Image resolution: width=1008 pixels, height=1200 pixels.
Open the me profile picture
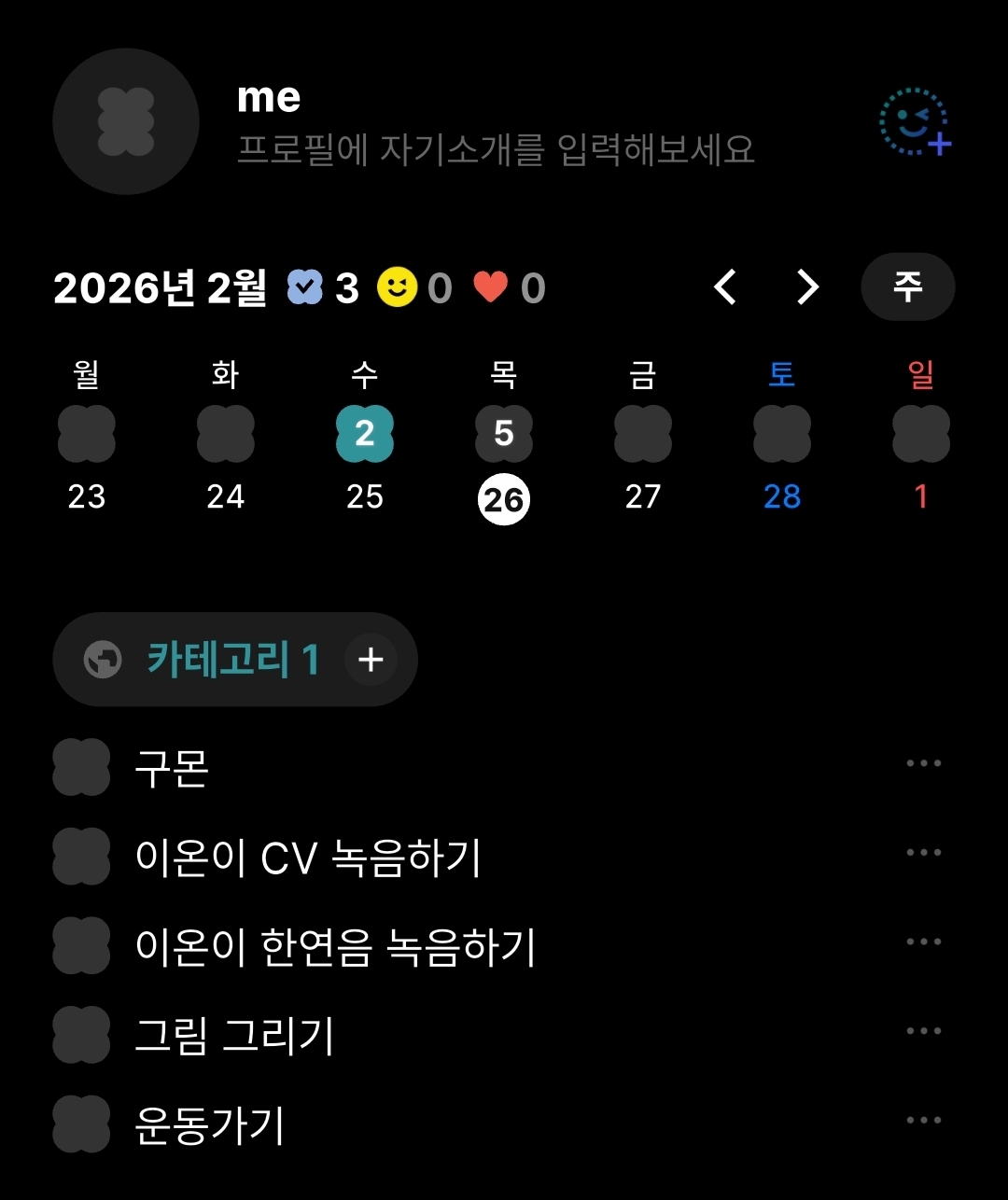[x=126, y=121]
